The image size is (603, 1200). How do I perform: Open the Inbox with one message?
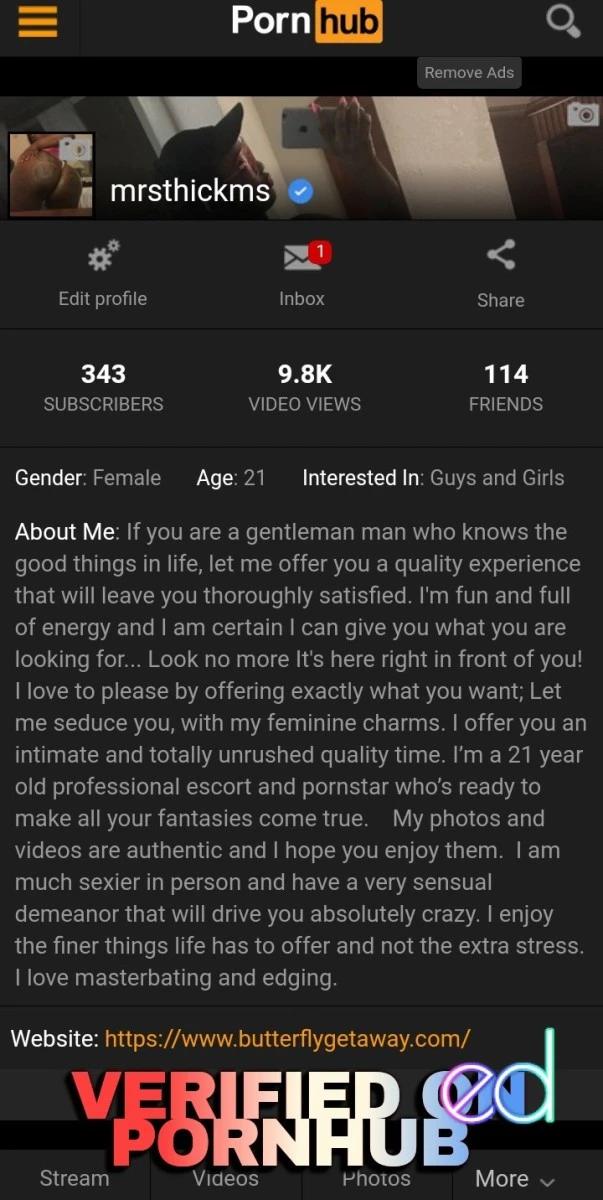tap(302, 273)
